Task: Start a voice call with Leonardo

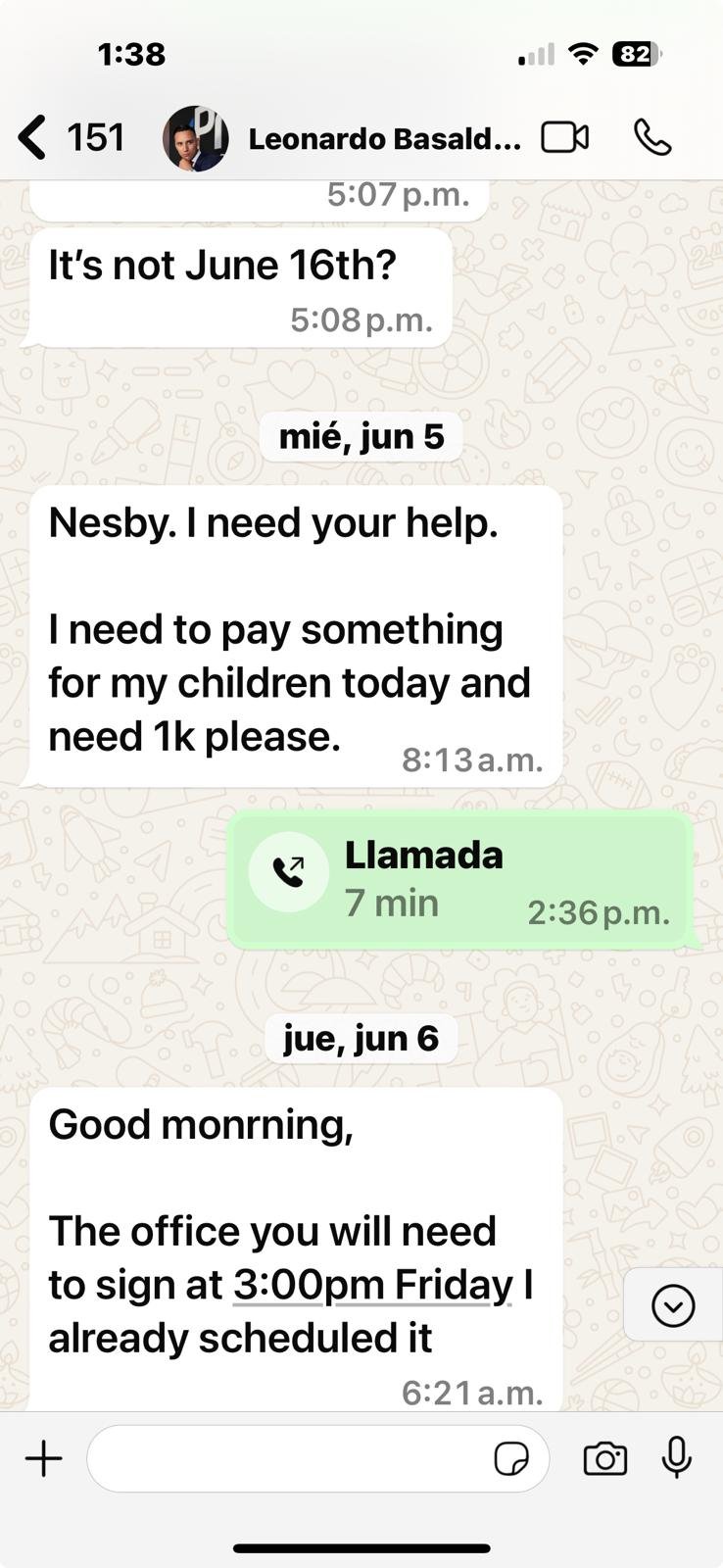Action: point(652,137)
